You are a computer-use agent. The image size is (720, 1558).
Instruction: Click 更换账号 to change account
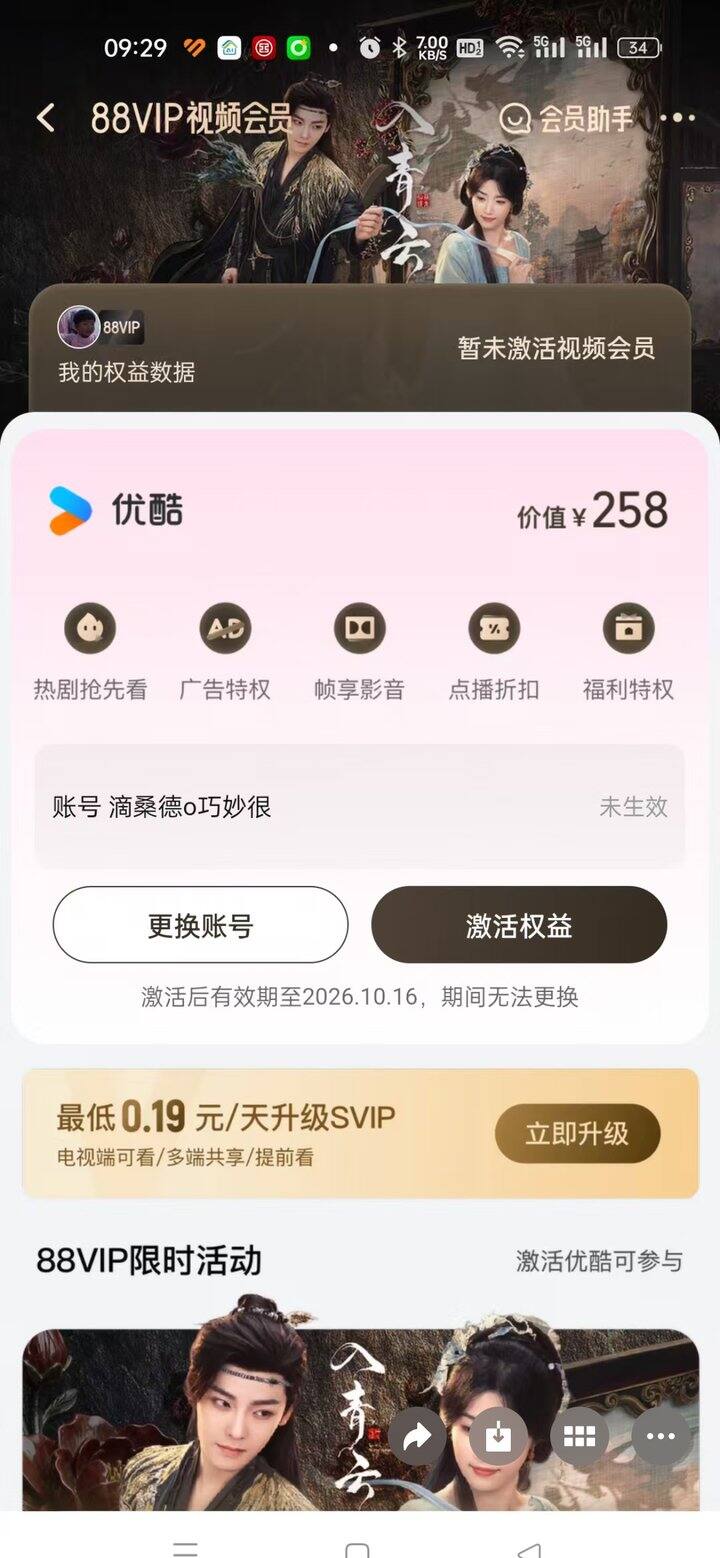click(199, 925)
